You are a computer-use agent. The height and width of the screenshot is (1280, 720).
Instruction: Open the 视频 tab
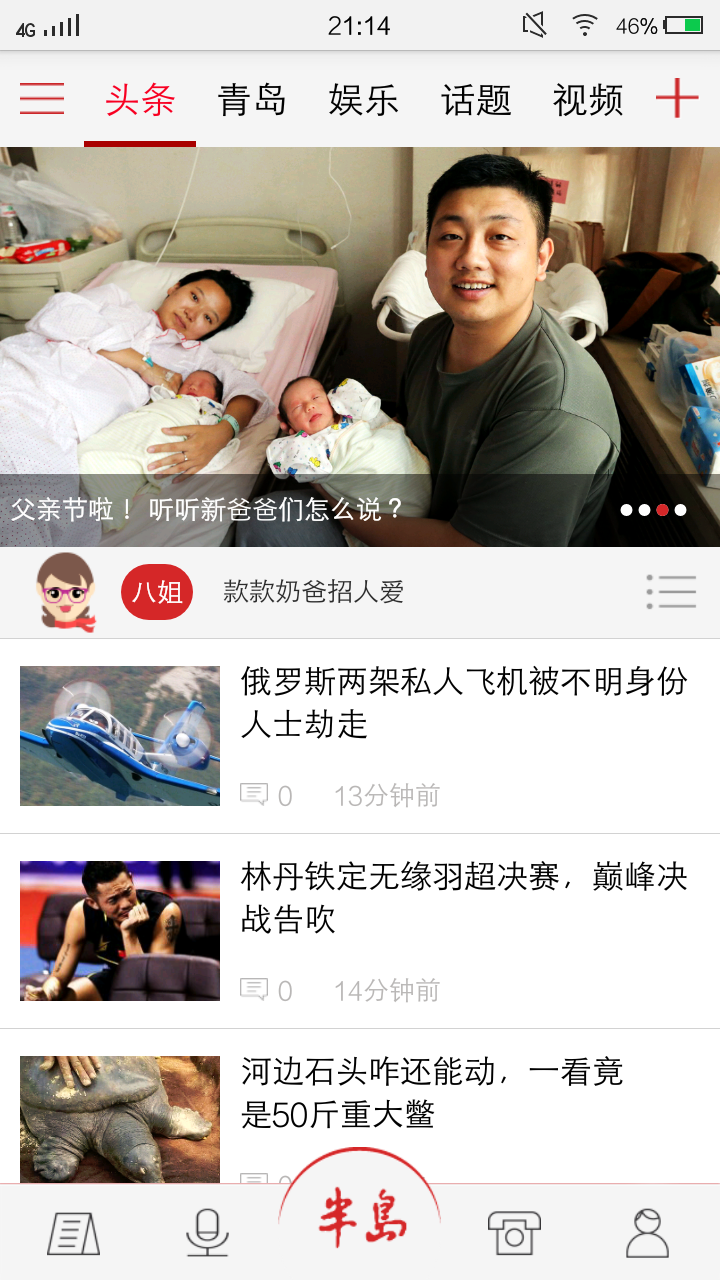588,101
